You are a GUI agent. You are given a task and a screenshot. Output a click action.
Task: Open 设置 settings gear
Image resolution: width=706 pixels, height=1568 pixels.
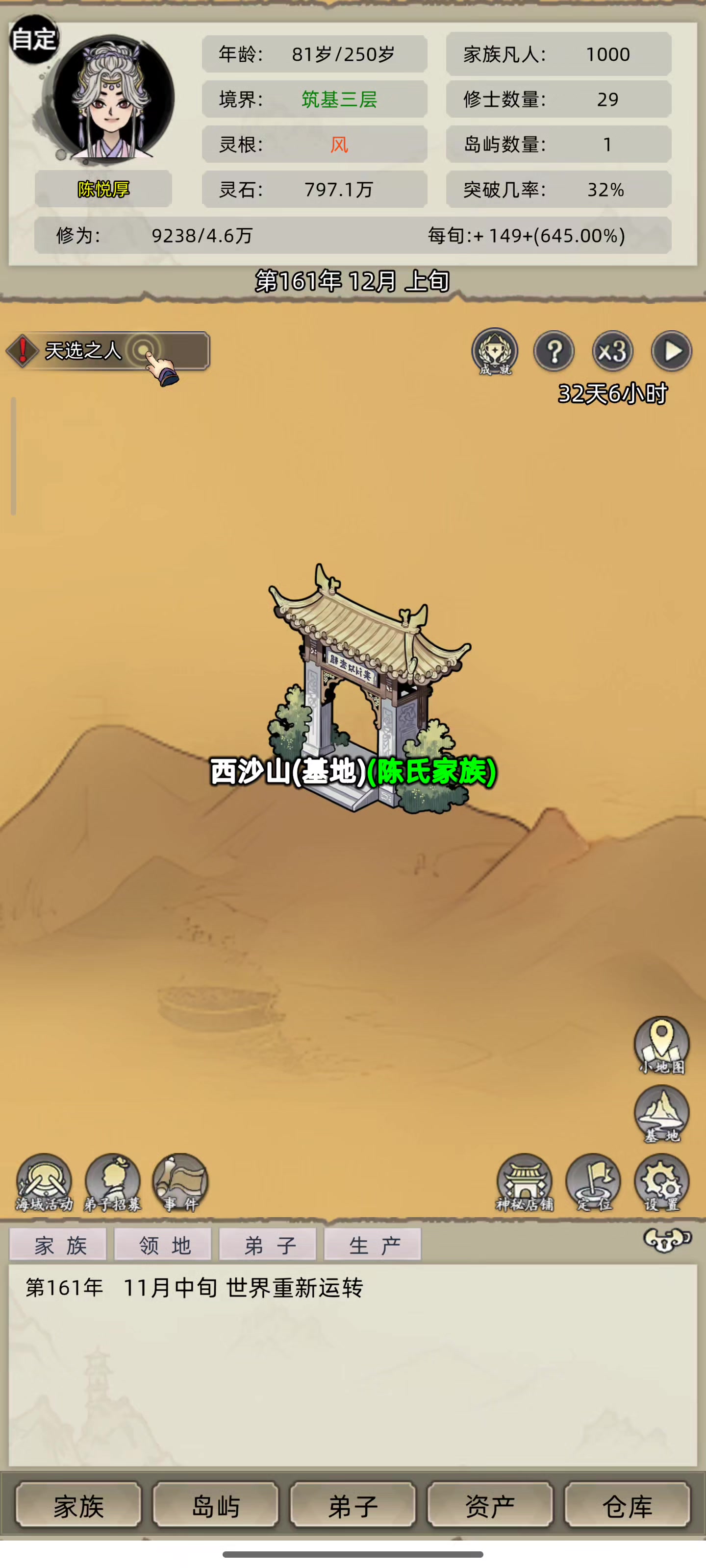[x=661, y=1182]
